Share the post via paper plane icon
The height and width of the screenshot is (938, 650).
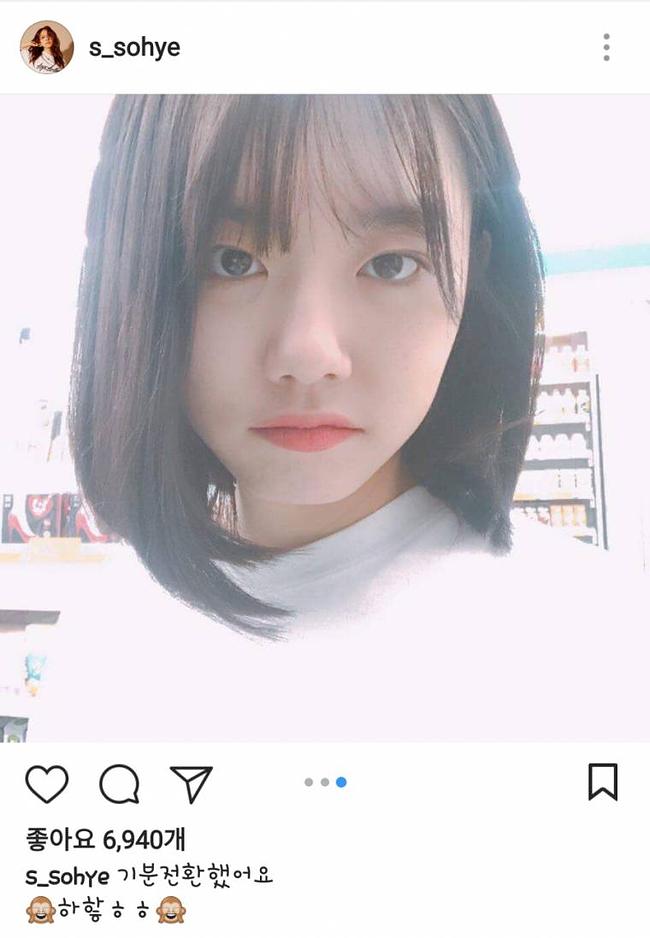190,783
